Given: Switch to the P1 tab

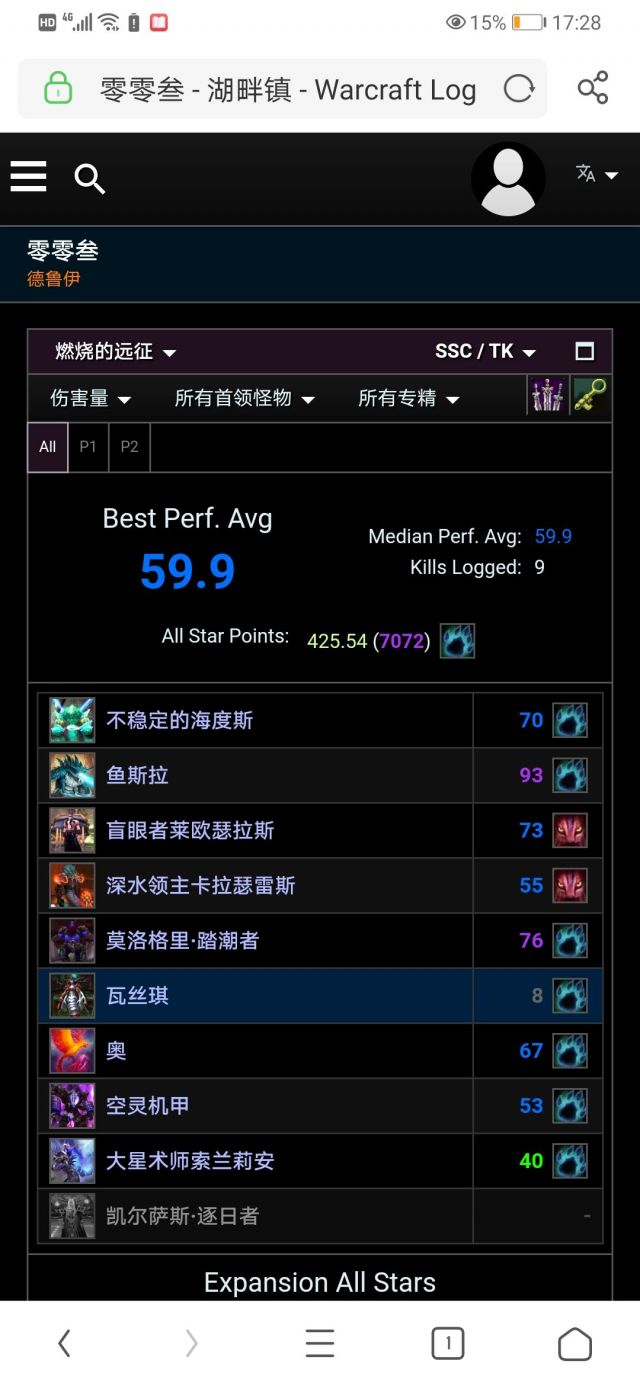Looking at the screenshot, I should pyautogui.click(x=88, y=447).
